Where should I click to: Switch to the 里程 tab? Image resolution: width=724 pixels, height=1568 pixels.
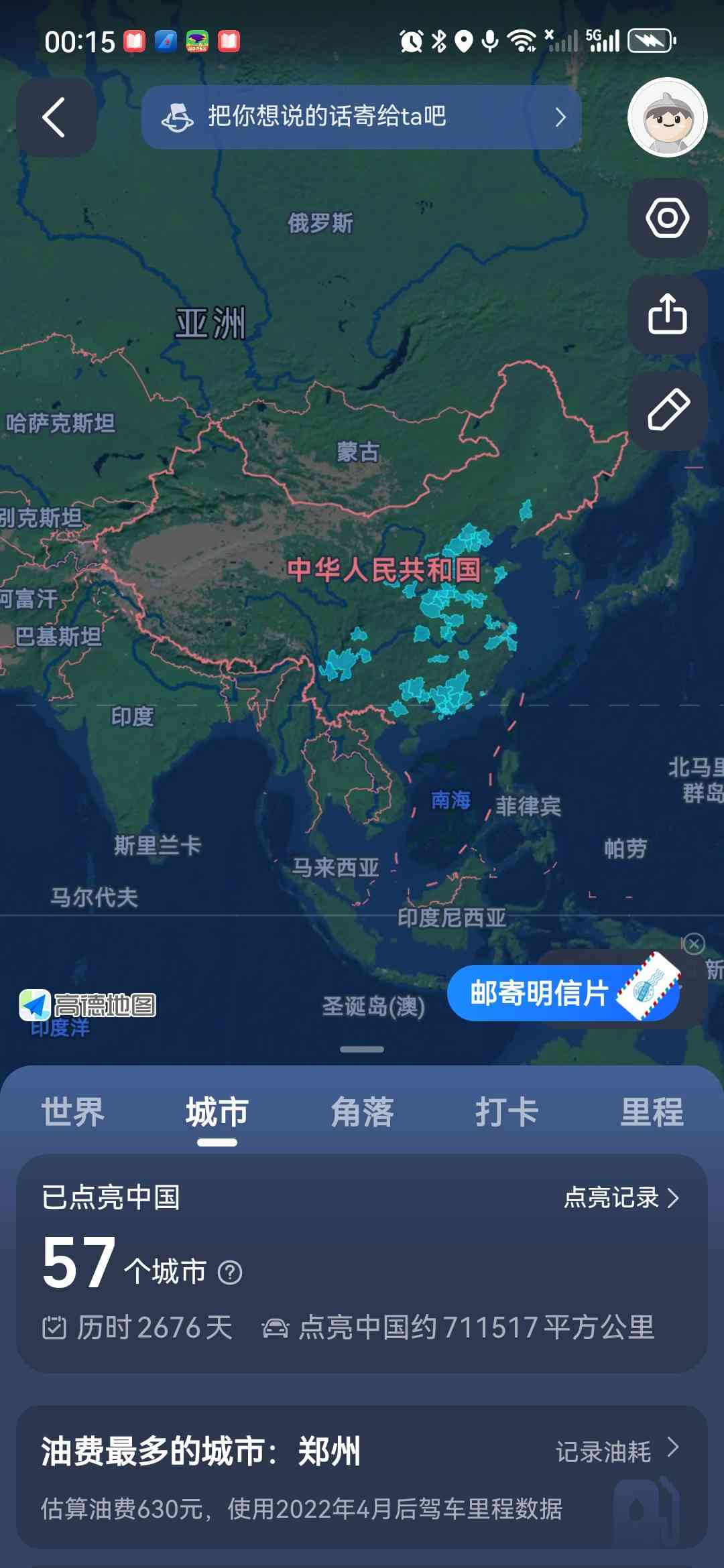(x=652, y=1112)
